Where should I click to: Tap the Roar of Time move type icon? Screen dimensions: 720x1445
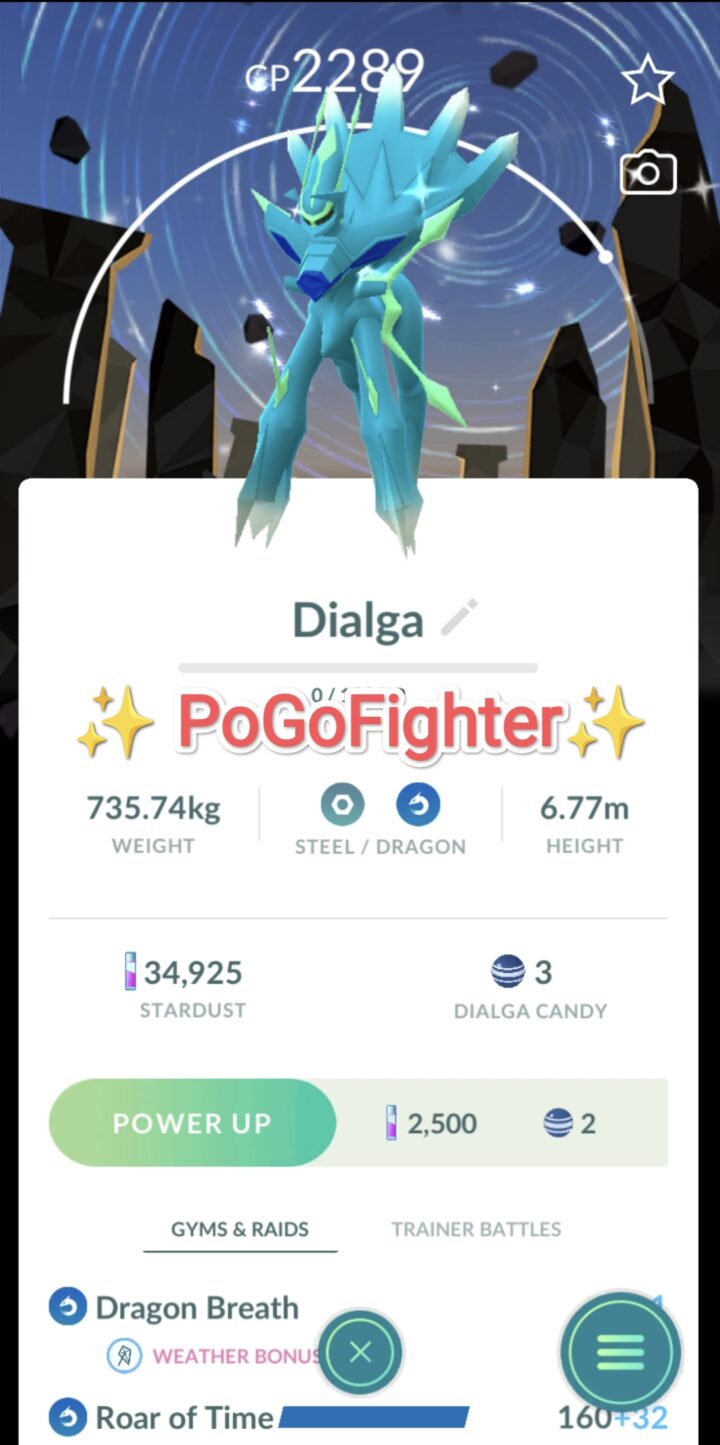(64, 1417)
